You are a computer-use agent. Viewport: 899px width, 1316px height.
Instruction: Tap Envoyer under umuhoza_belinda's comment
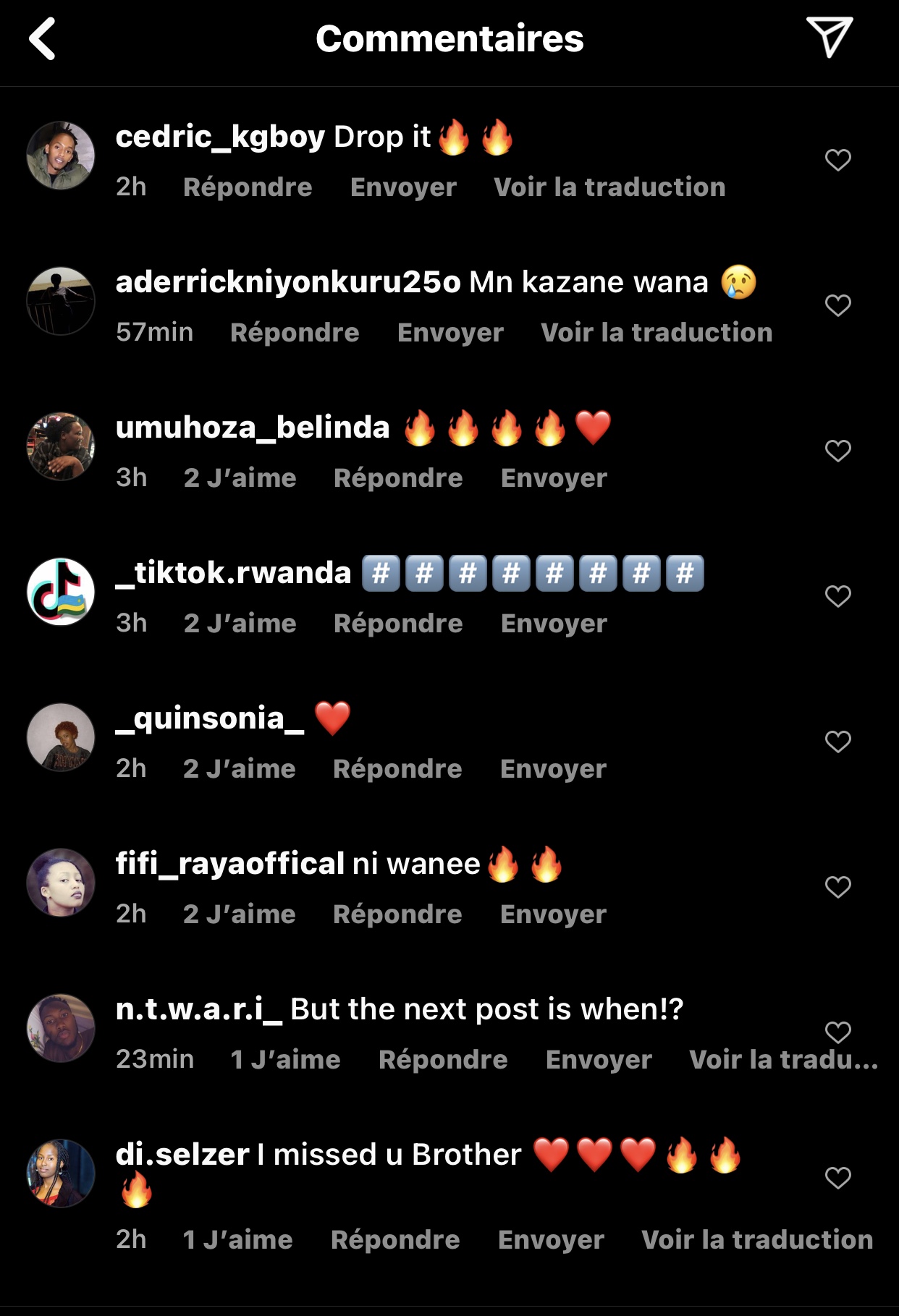(x=554, y=478)
